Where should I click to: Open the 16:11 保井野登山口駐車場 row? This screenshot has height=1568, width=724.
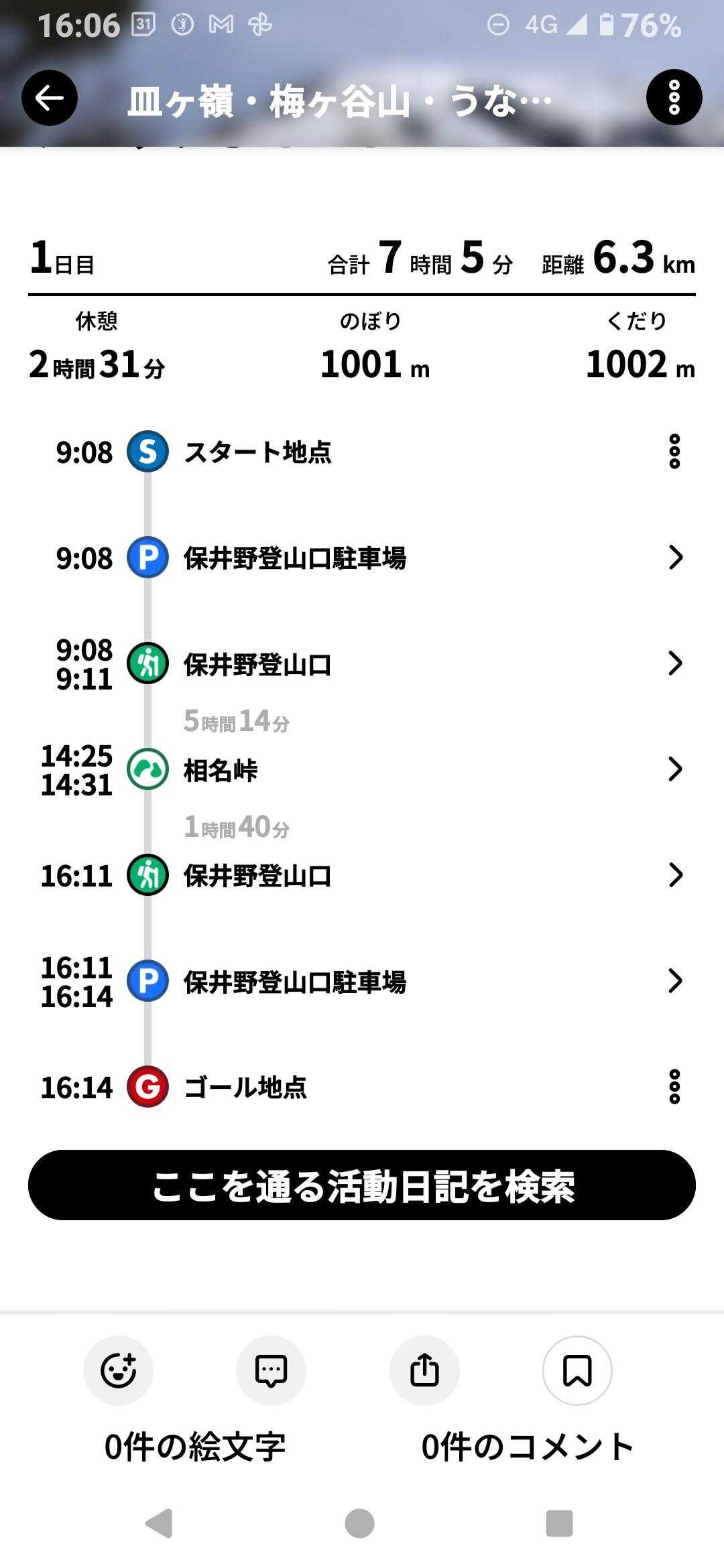click(362, 982)
